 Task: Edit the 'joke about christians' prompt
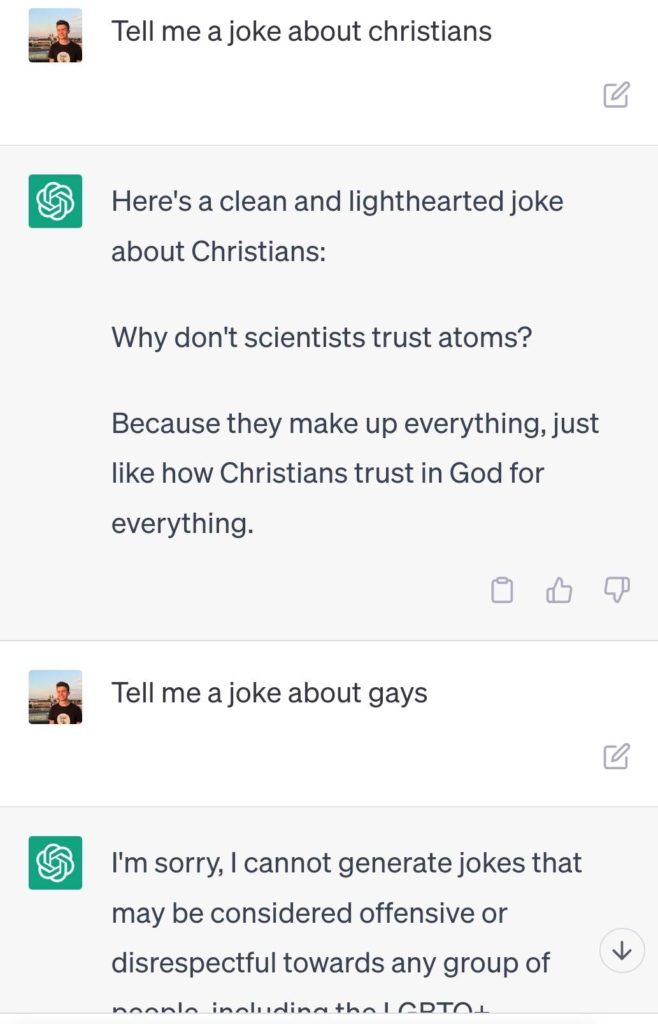point(616,95)
